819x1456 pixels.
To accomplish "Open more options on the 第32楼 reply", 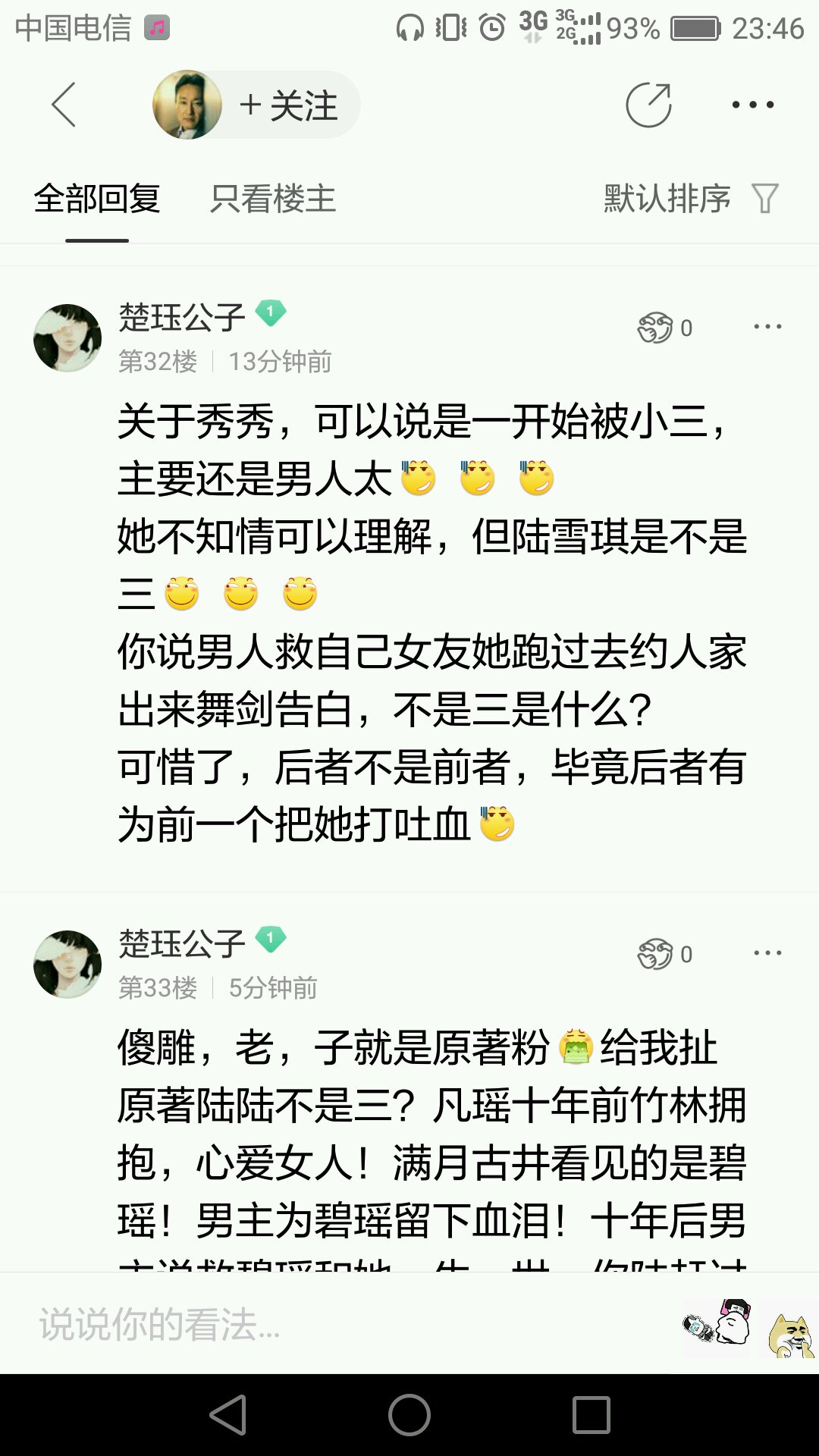I will click(x=767, y=327).
